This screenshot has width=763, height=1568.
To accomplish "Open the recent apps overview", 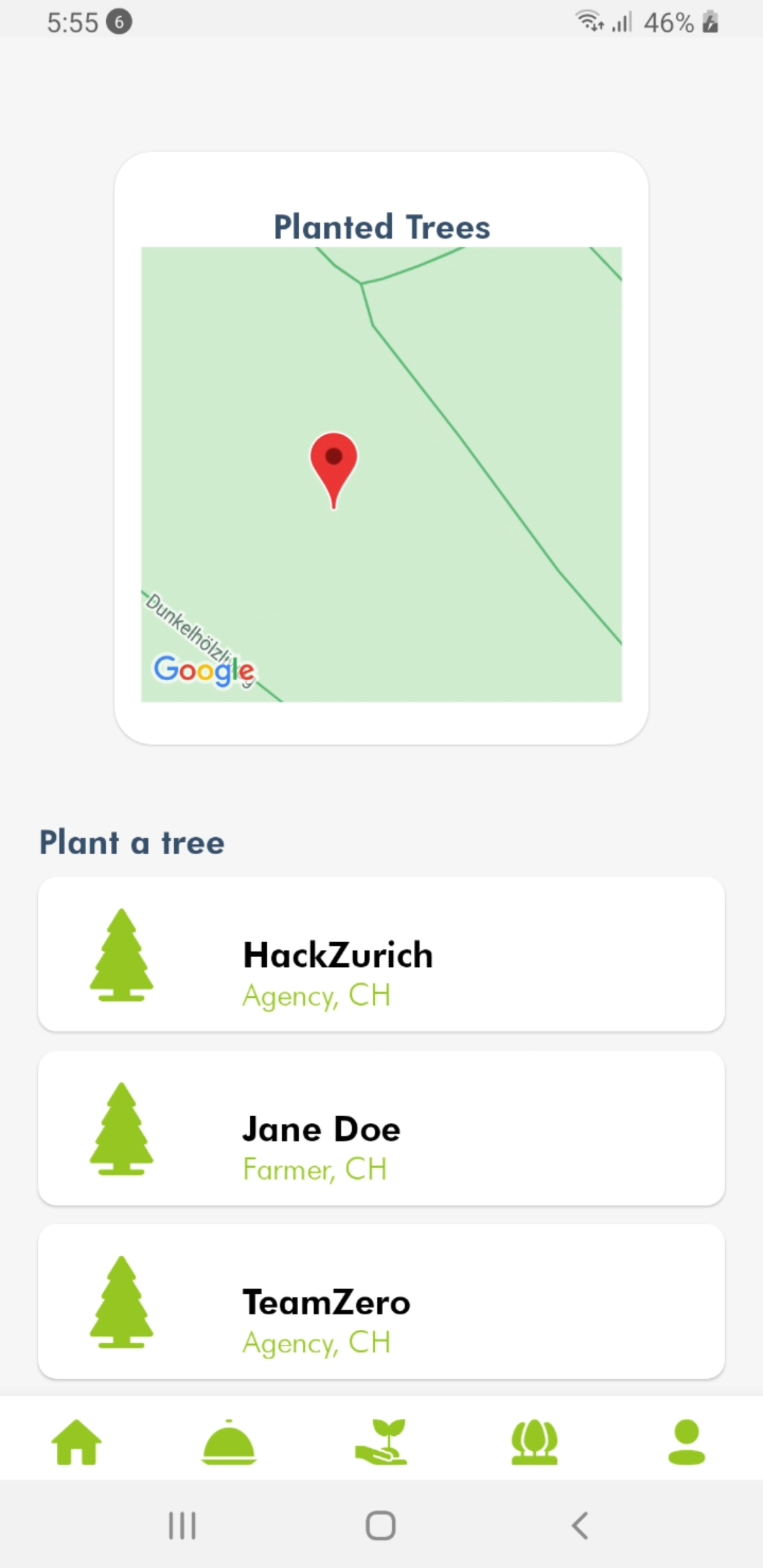I will (182, 1526).
